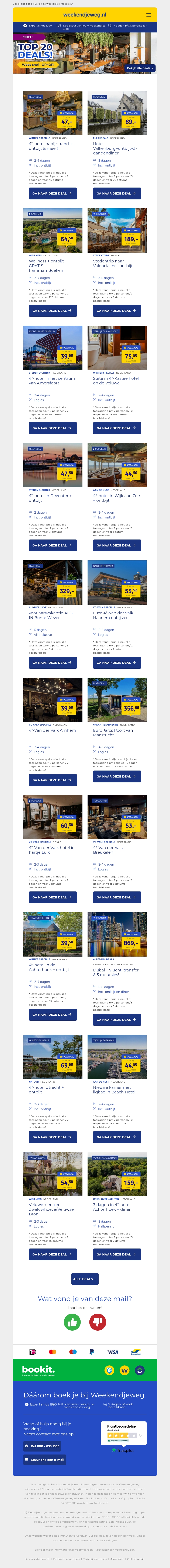The image size is (170, 1568).
Task: View the Wellness + GRATIS hammamdoeken deal
Action: pyautogui.click(x=53, y=310)
